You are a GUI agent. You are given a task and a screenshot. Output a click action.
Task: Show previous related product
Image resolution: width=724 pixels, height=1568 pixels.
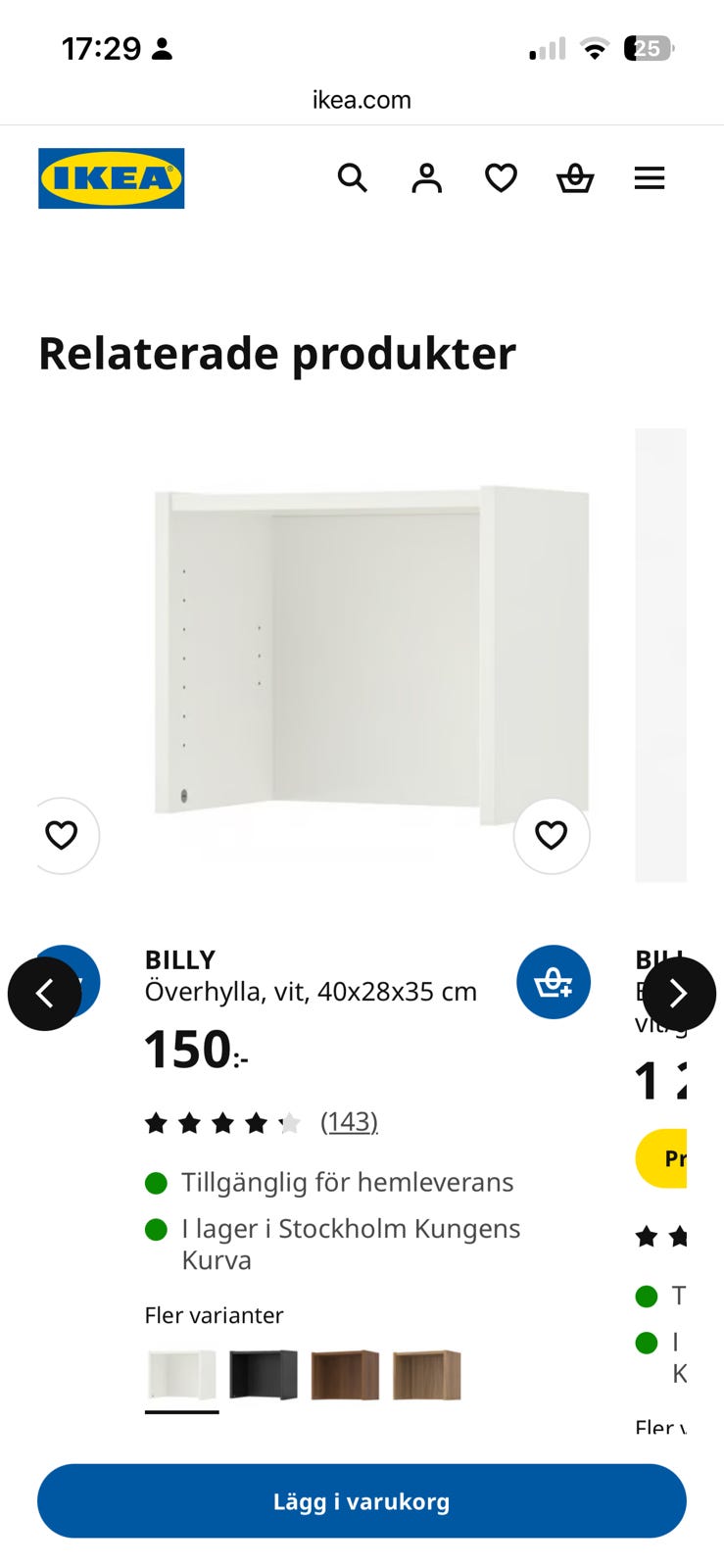[44, 994]
